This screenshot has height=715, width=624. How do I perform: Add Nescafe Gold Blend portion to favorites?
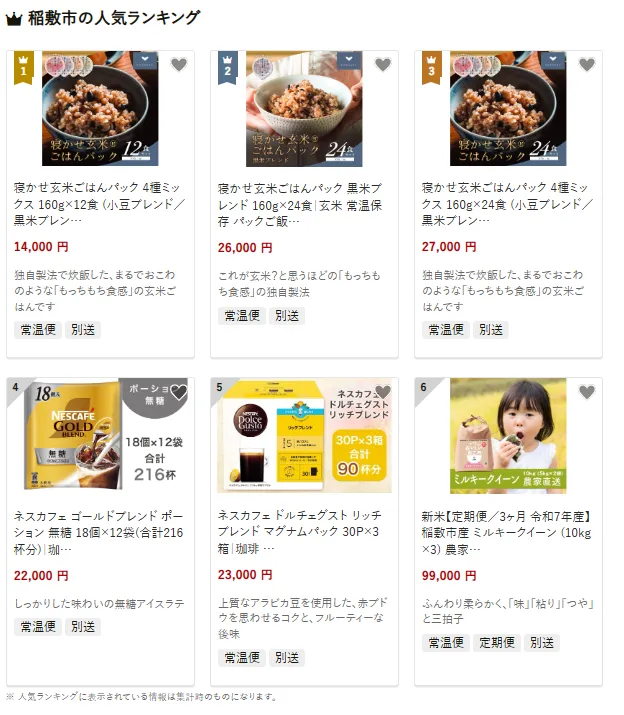178,392
